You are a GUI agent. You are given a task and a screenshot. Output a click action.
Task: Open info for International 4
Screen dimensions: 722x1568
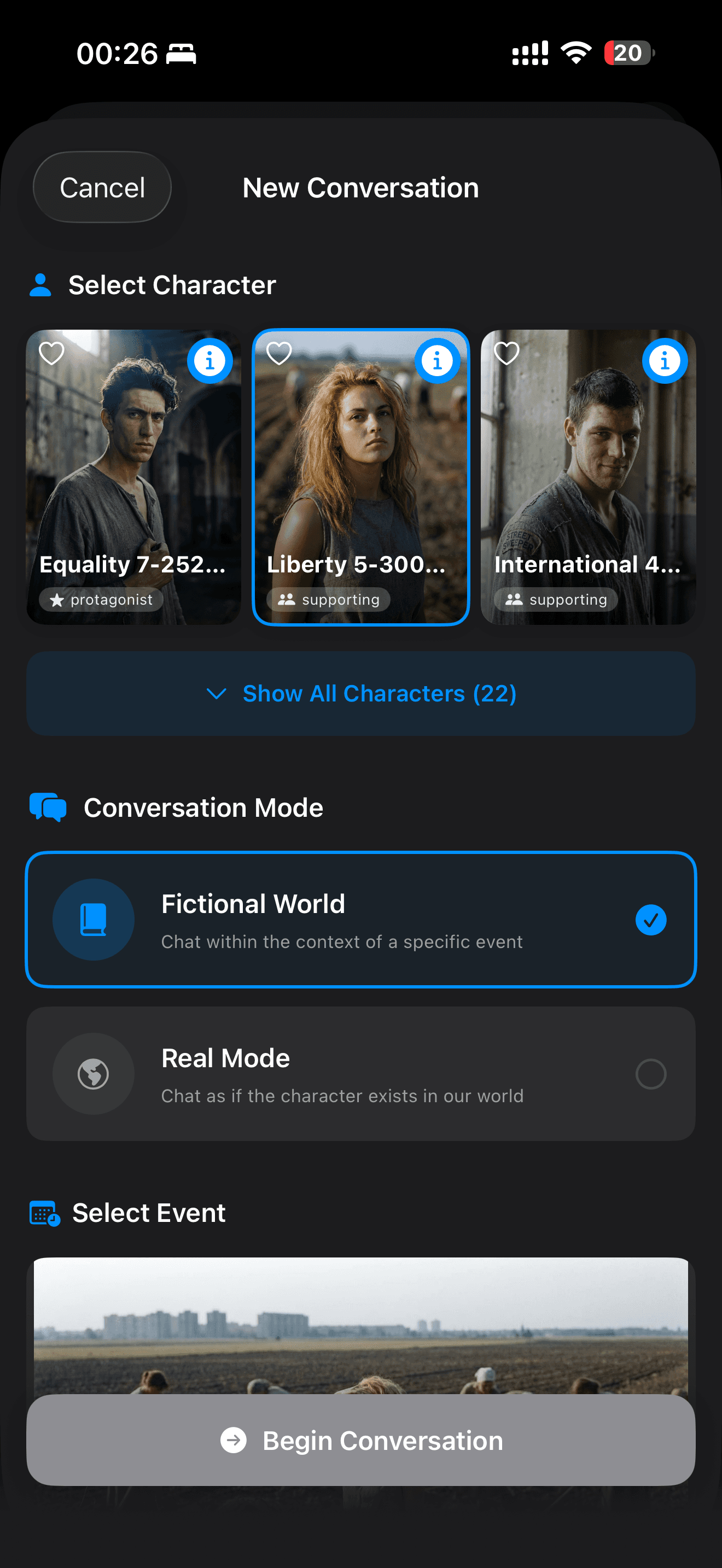pos(664,361)
